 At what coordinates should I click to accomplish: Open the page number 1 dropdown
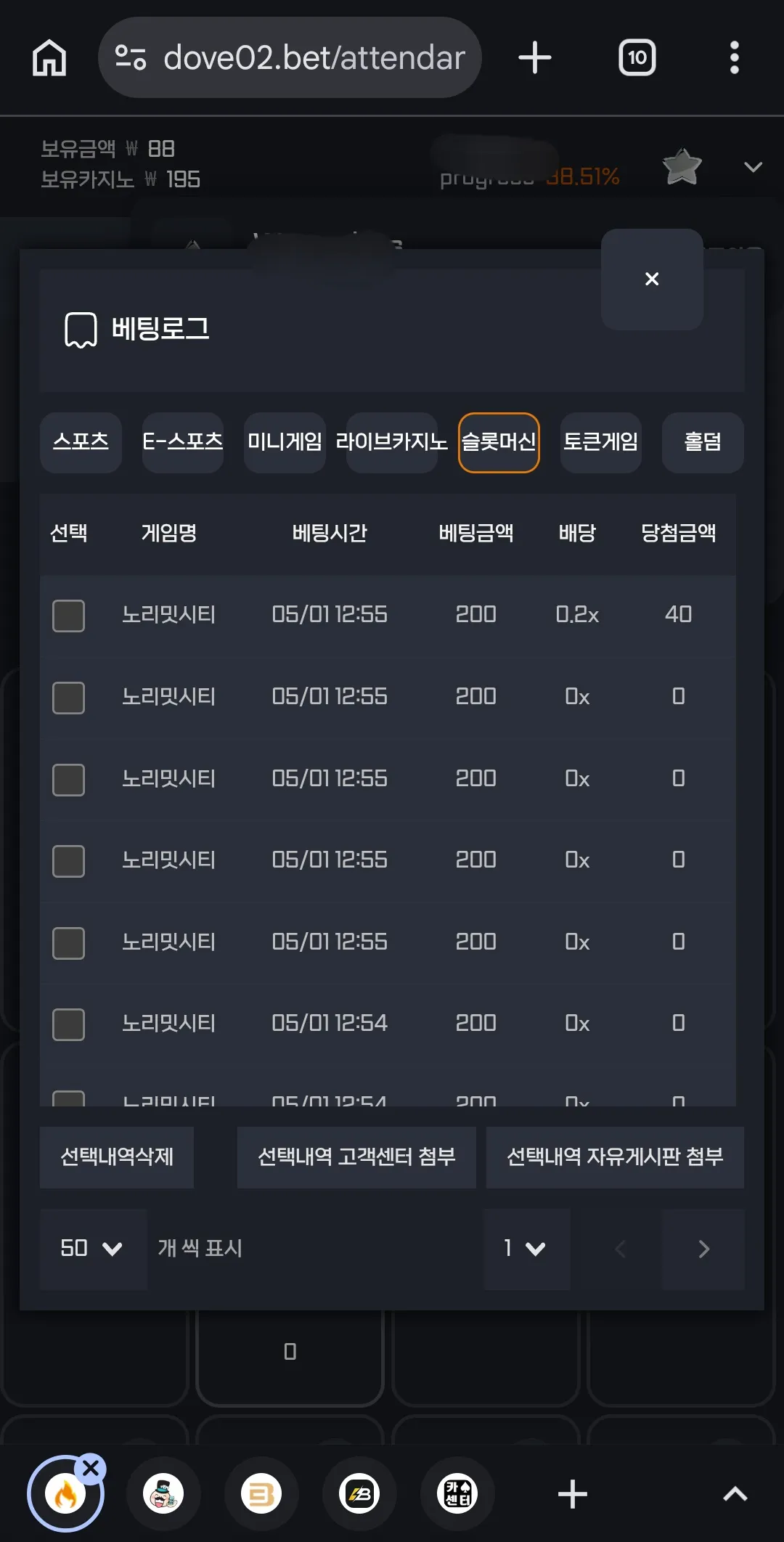[x=526, y=1249]
